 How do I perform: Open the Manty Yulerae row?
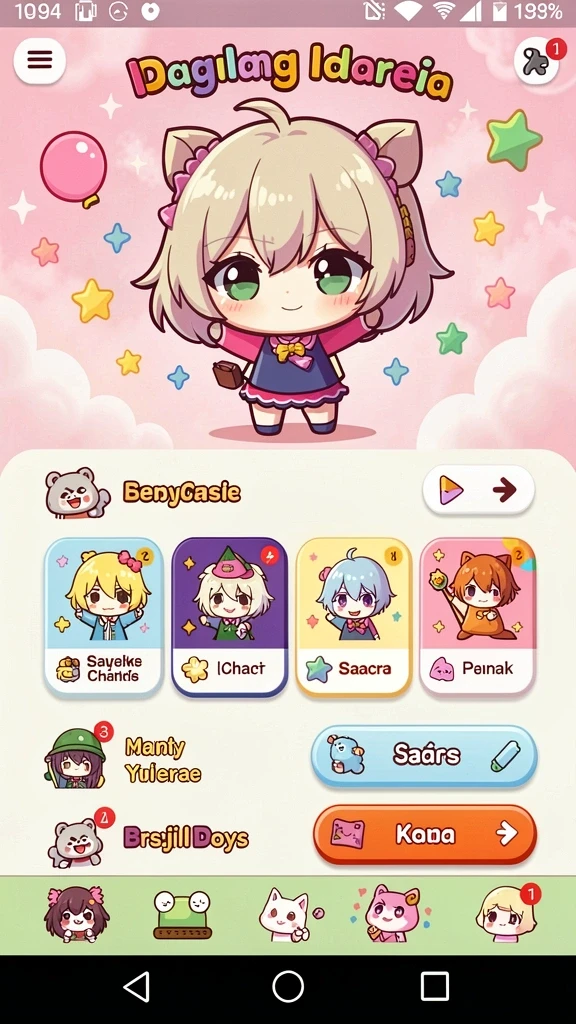[x=124, y=760]
